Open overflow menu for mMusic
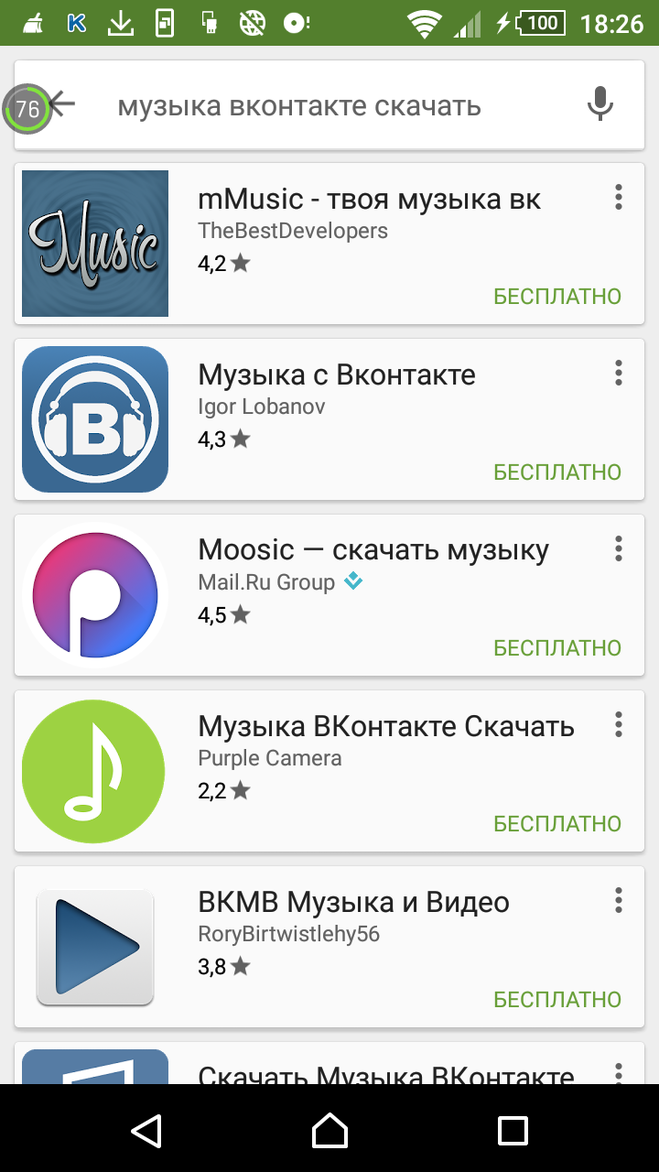659x1172 pixels. tap(618, 197)
